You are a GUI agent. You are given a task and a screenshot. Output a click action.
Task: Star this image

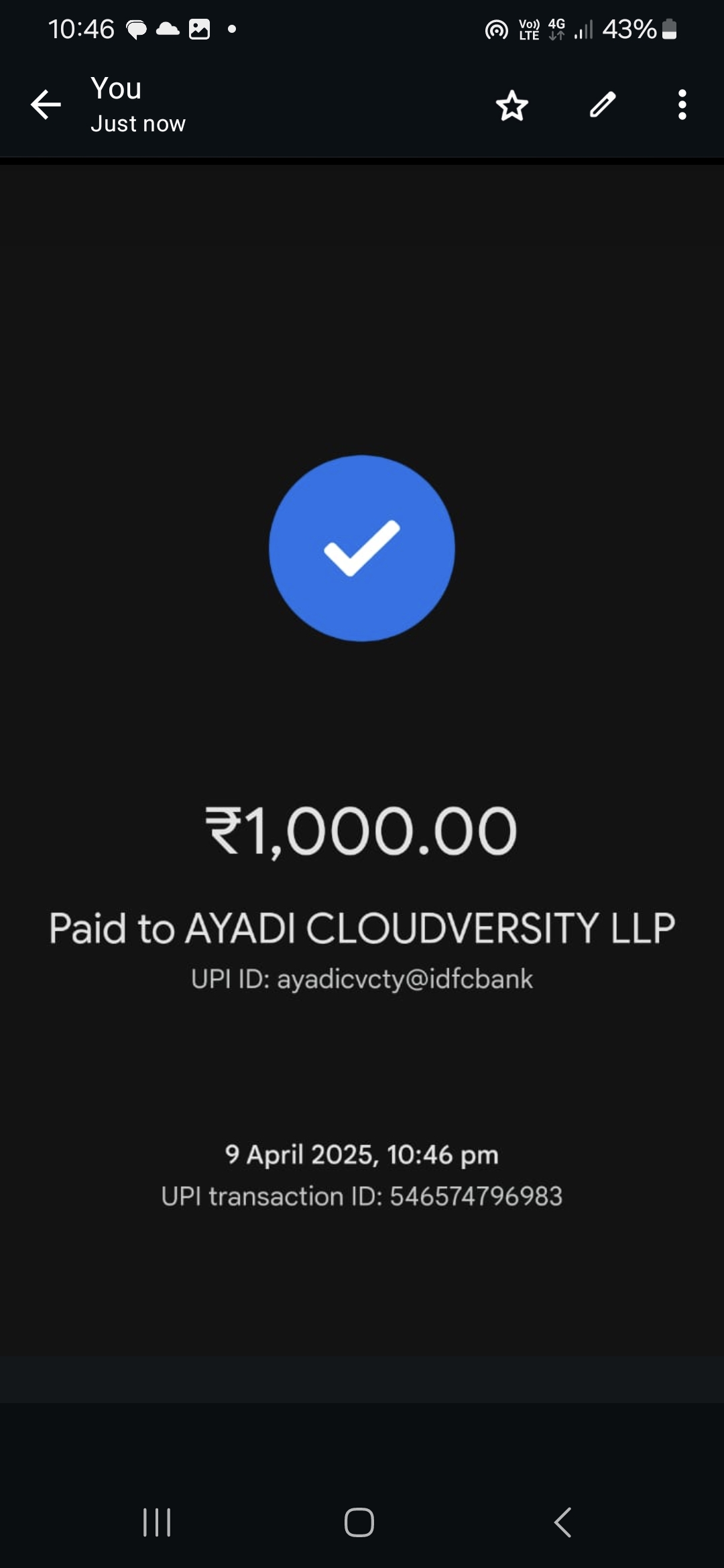pyautogui.click(x=512, y=105)
